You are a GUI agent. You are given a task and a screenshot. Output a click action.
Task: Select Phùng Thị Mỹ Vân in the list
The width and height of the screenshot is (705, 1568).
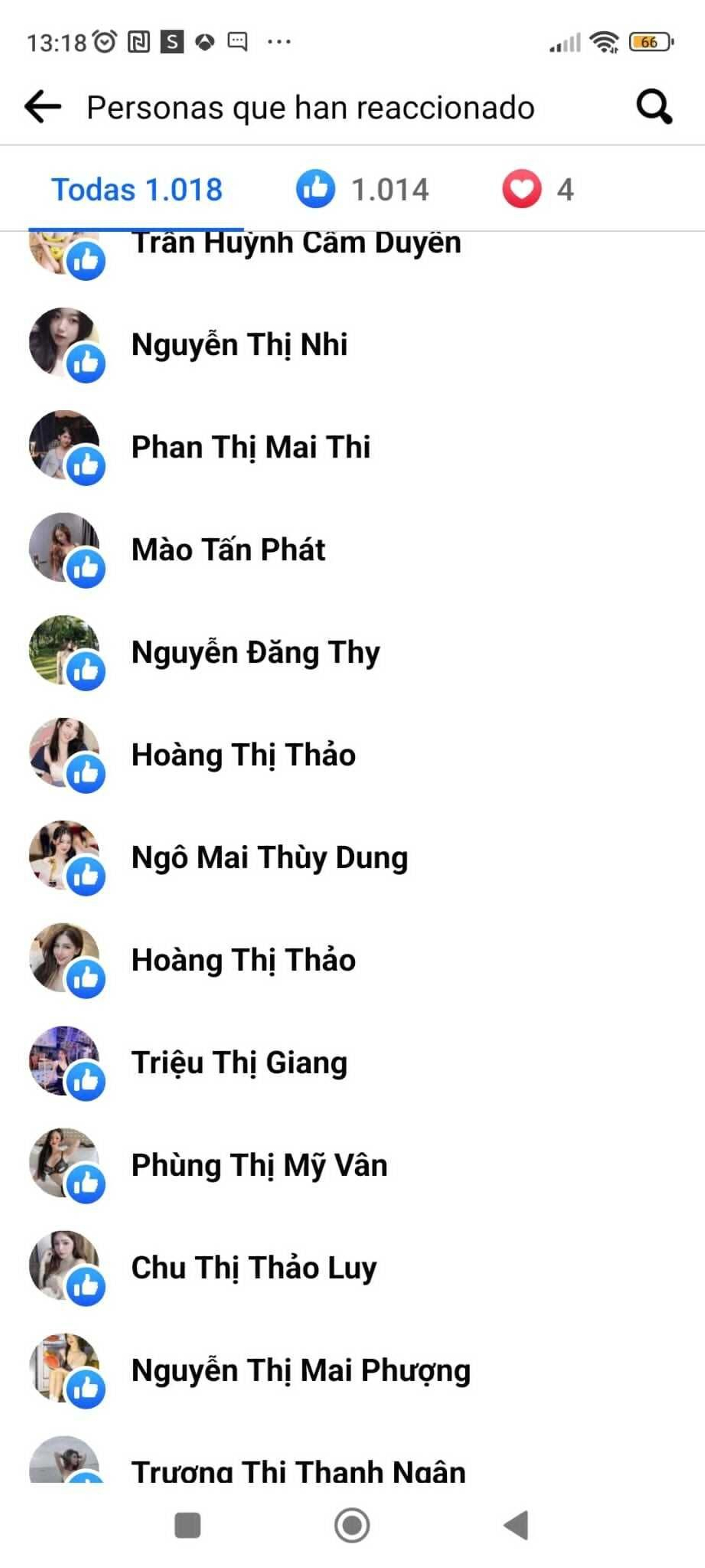[260, 1165]
